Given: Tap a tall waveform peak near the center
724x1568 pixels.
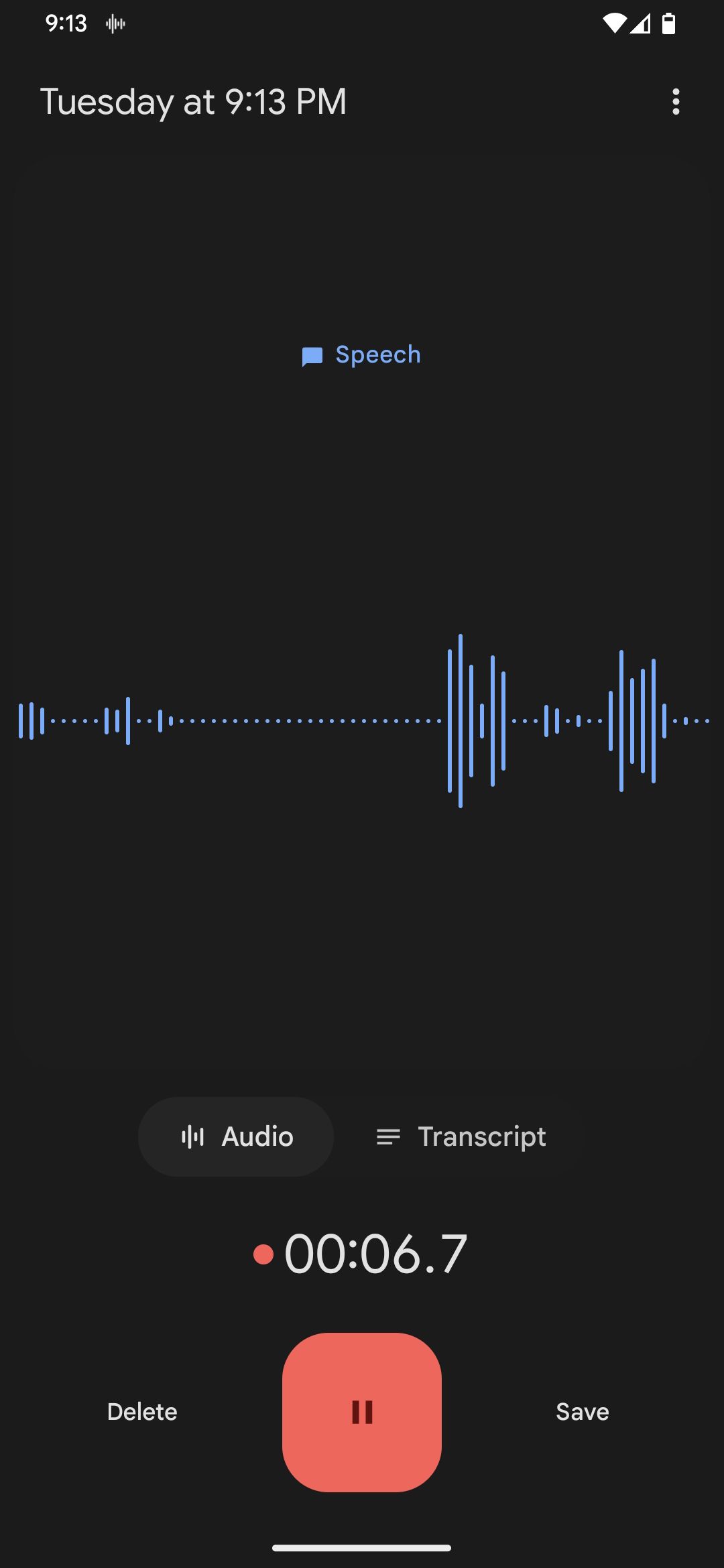Looking at the screenshot, I should 460,720.
